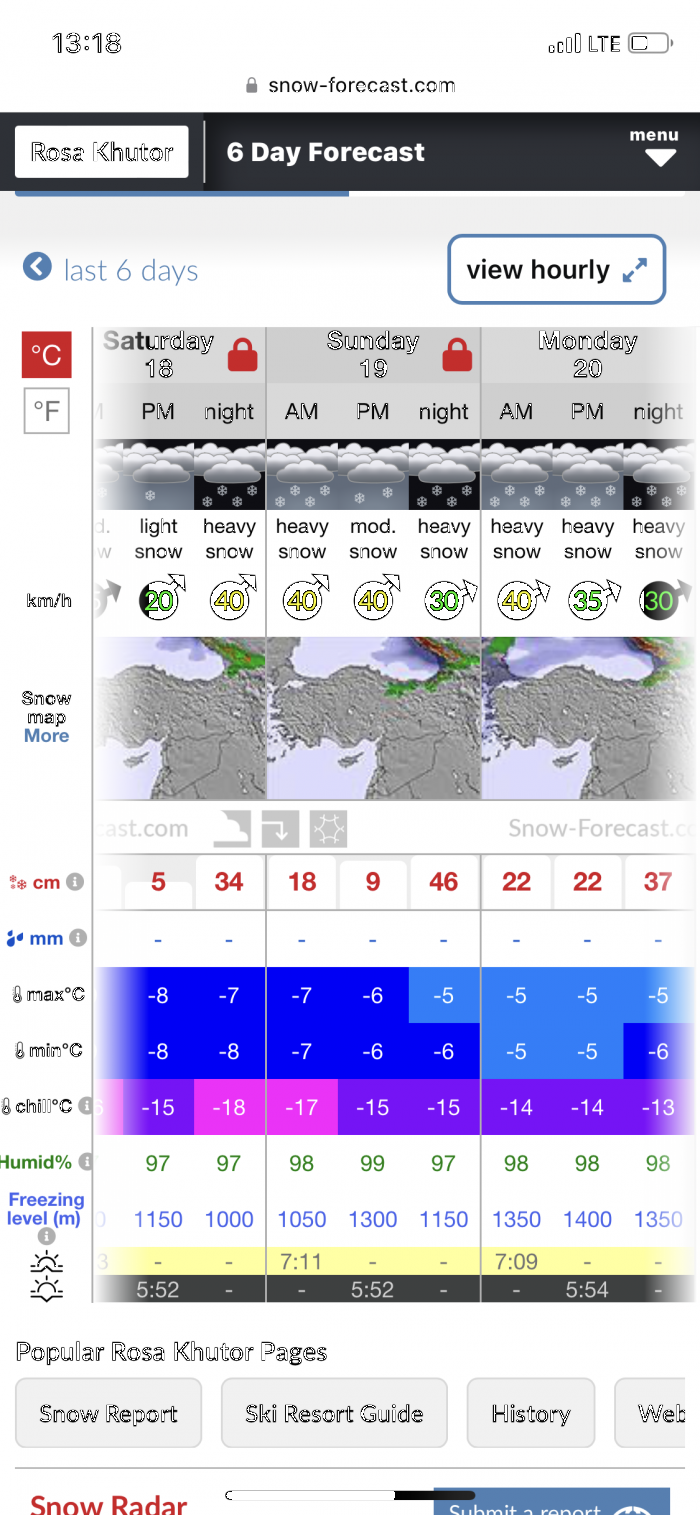Open Saturday night snow map thumbnail

tap(229, 718)
